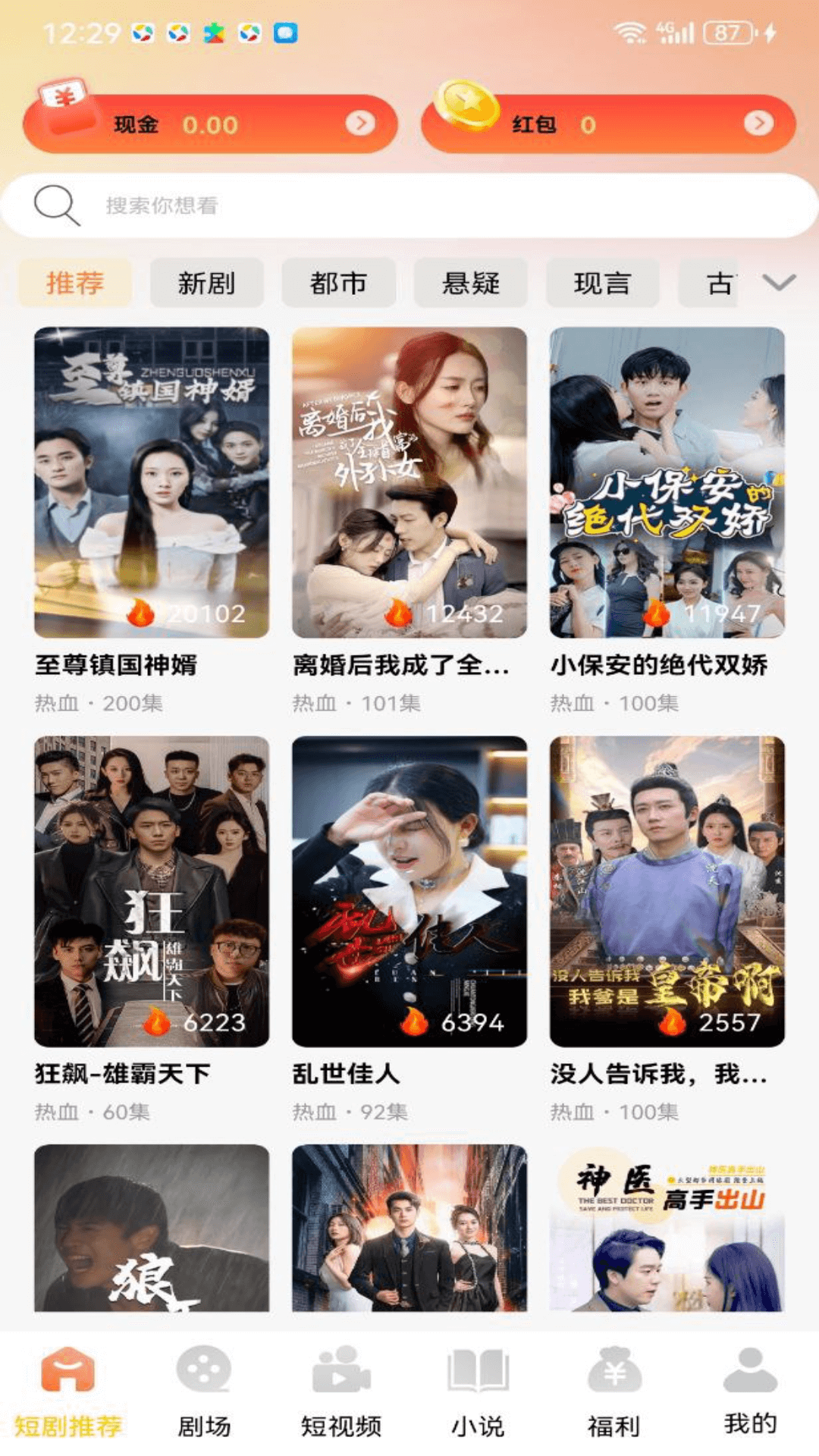Screen dimensions: 819x1456
Task: Select the 现言 category tab
Action: point(604,283)
